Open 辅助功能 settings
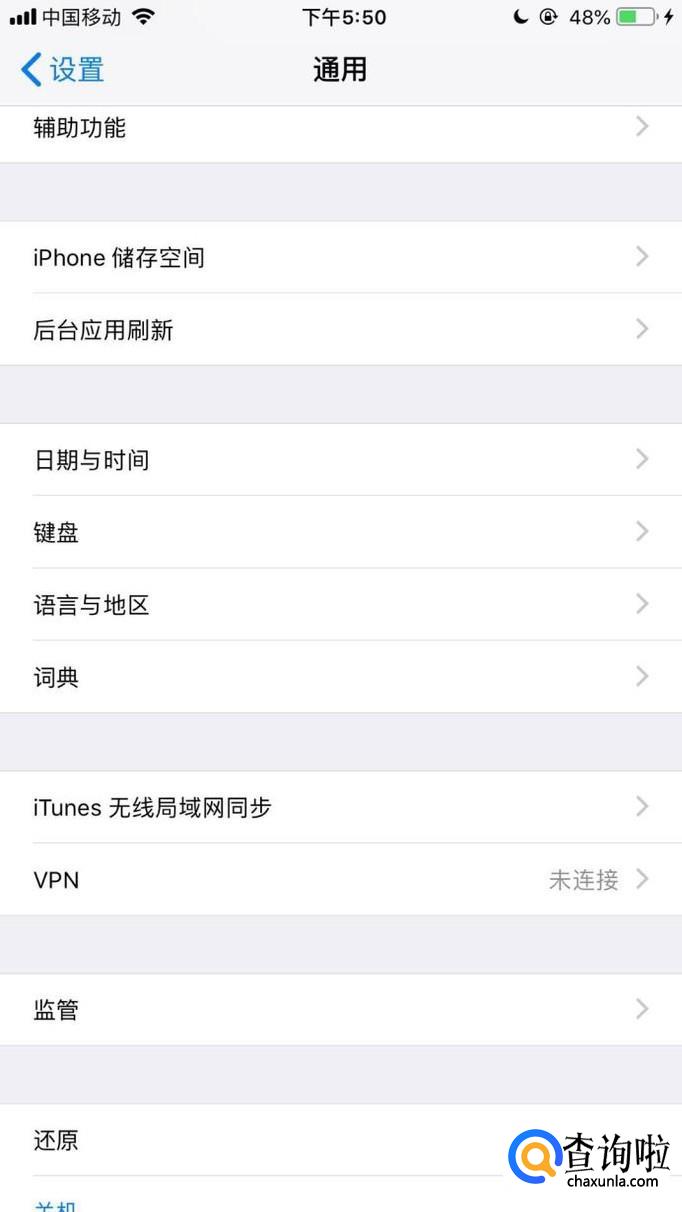 tap(340, 128)
